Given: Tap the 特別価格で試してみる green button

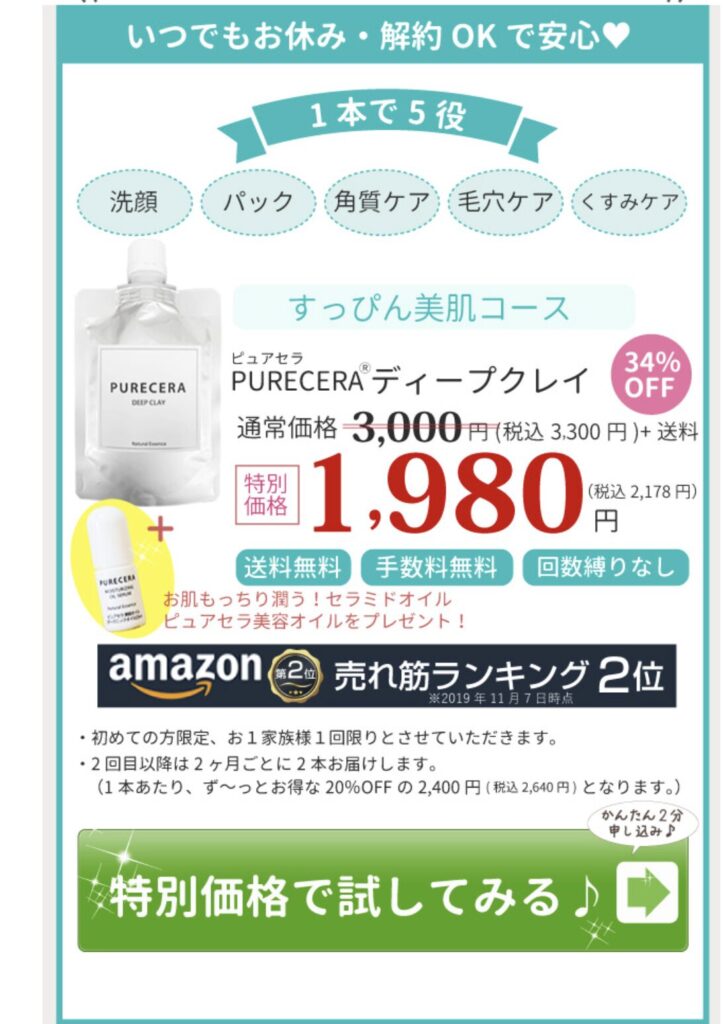Looking at the screenshot, I should click(383, 893).
